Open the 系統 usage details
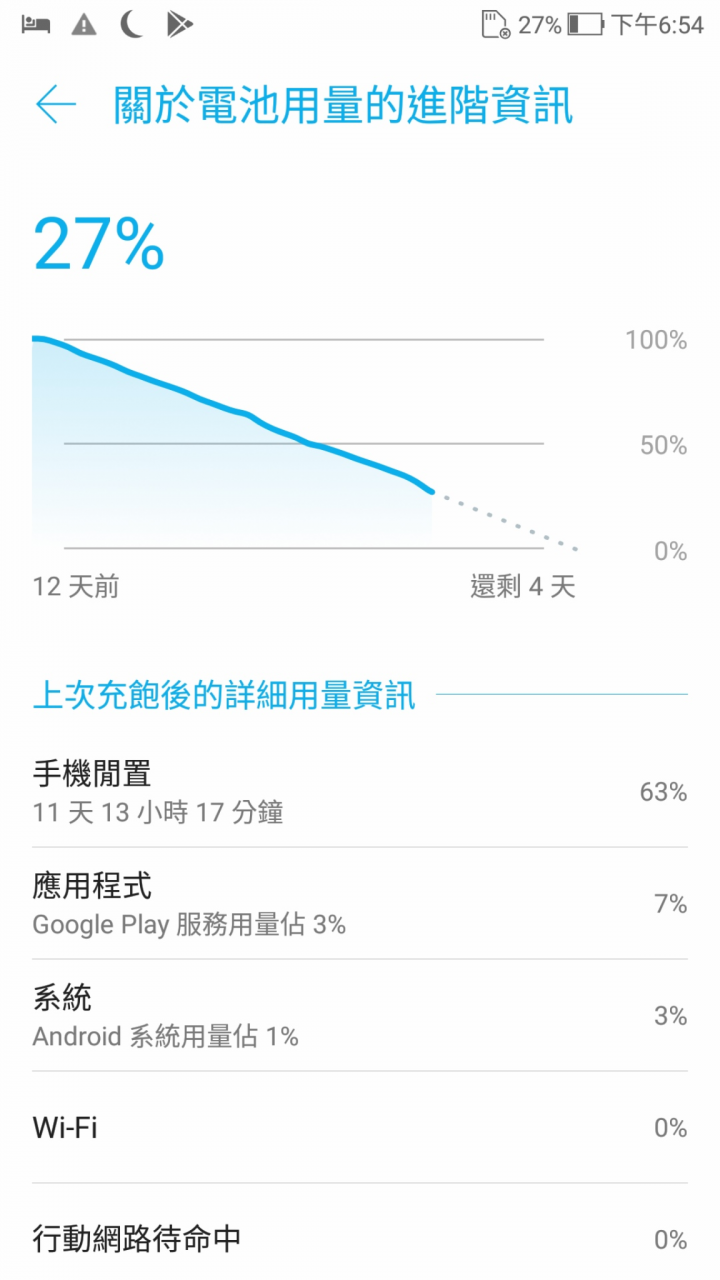 [360, 1016]
